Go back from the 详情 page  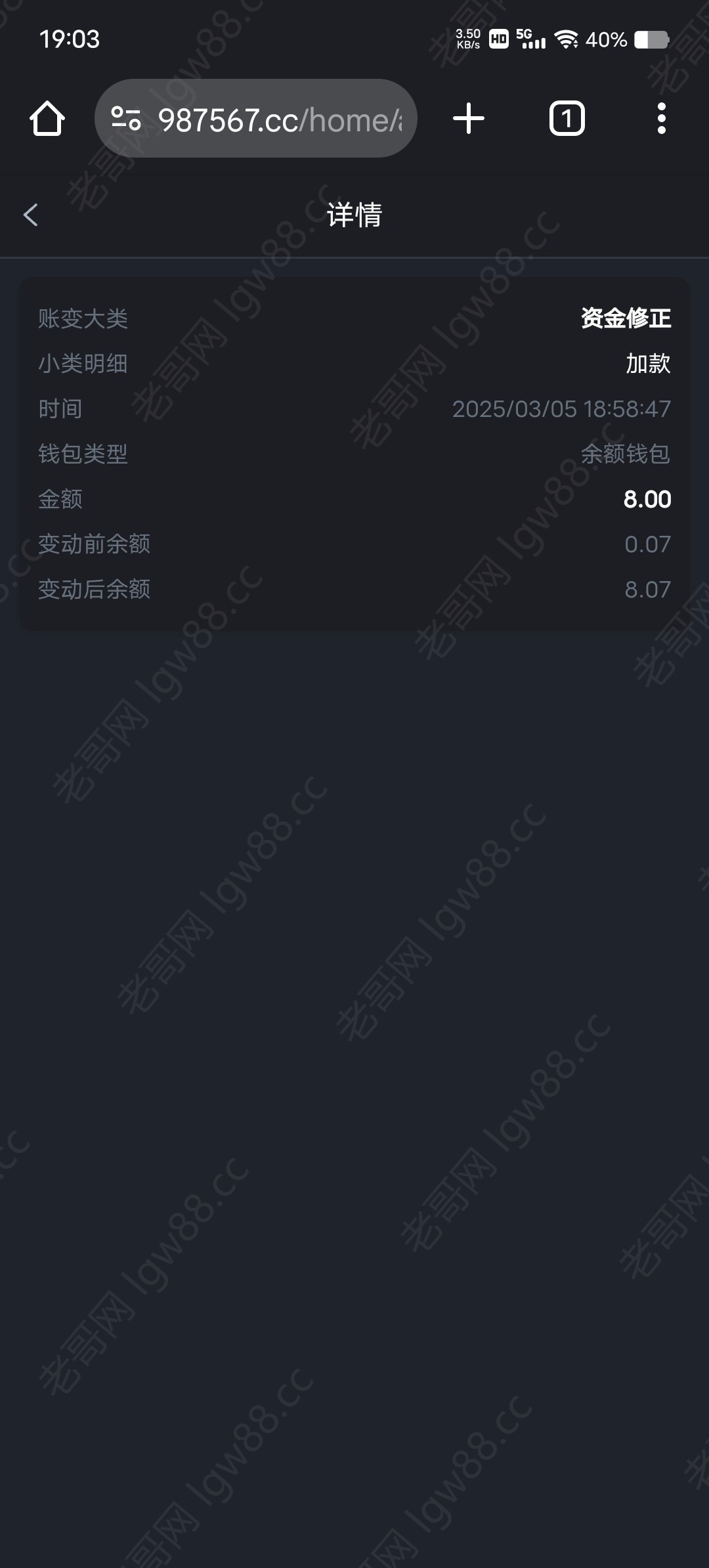pos(31,215)
